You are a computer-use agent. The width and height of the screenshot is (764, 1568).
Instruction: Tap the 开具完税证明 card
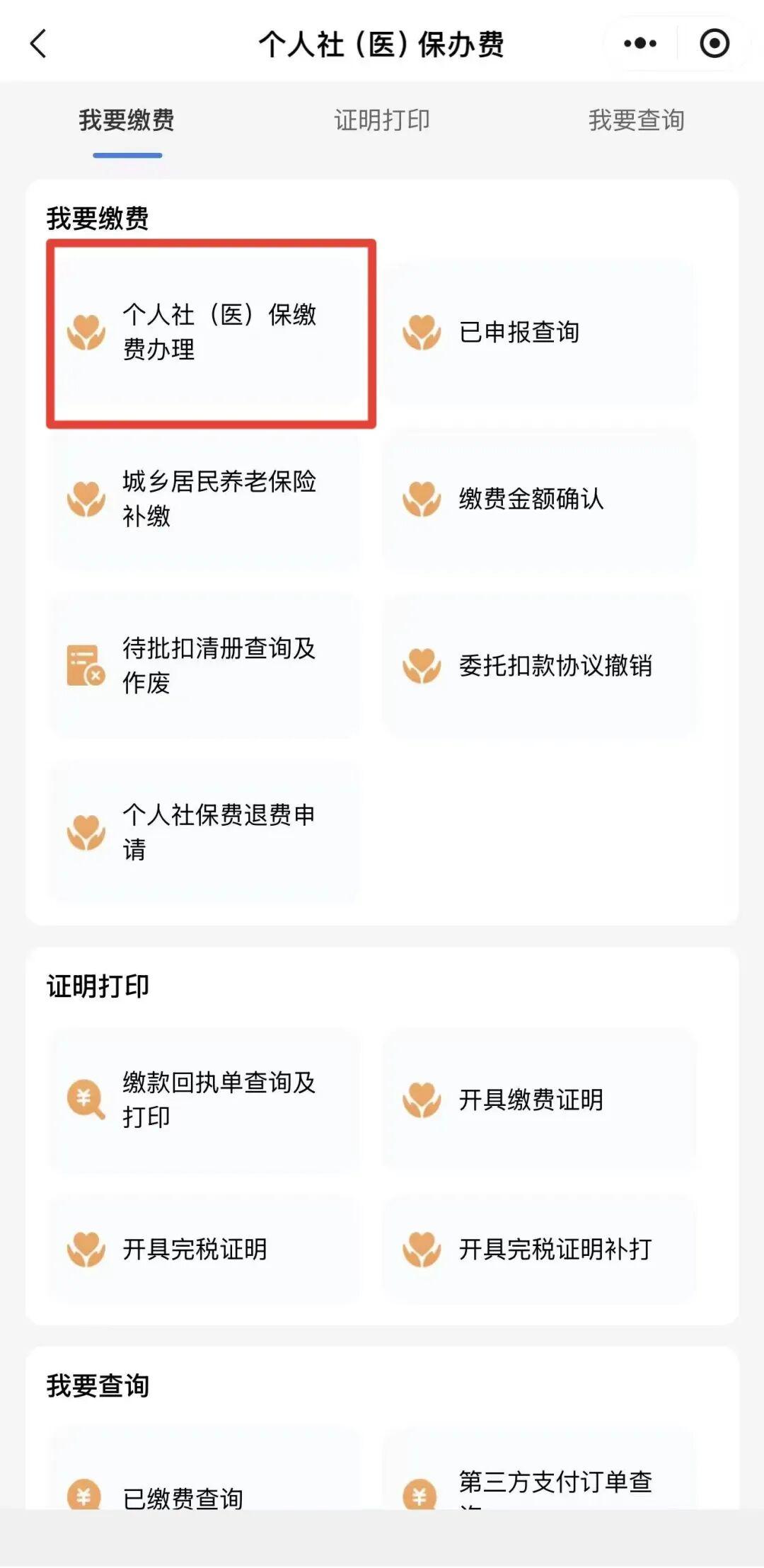204,1249
